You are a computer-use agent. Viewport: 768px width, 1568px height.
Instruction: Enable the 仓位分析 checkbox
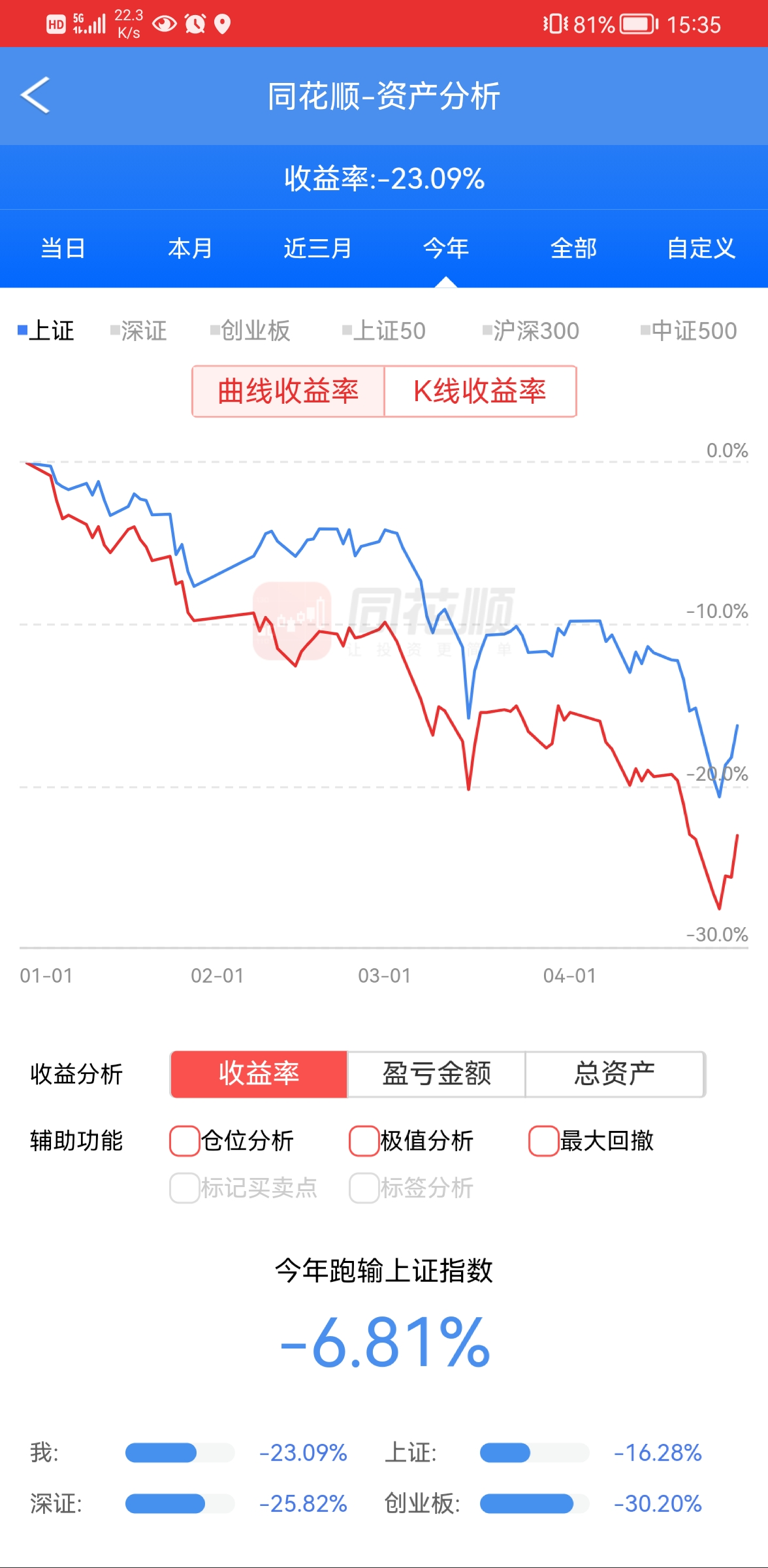[x=232, y=1141]
